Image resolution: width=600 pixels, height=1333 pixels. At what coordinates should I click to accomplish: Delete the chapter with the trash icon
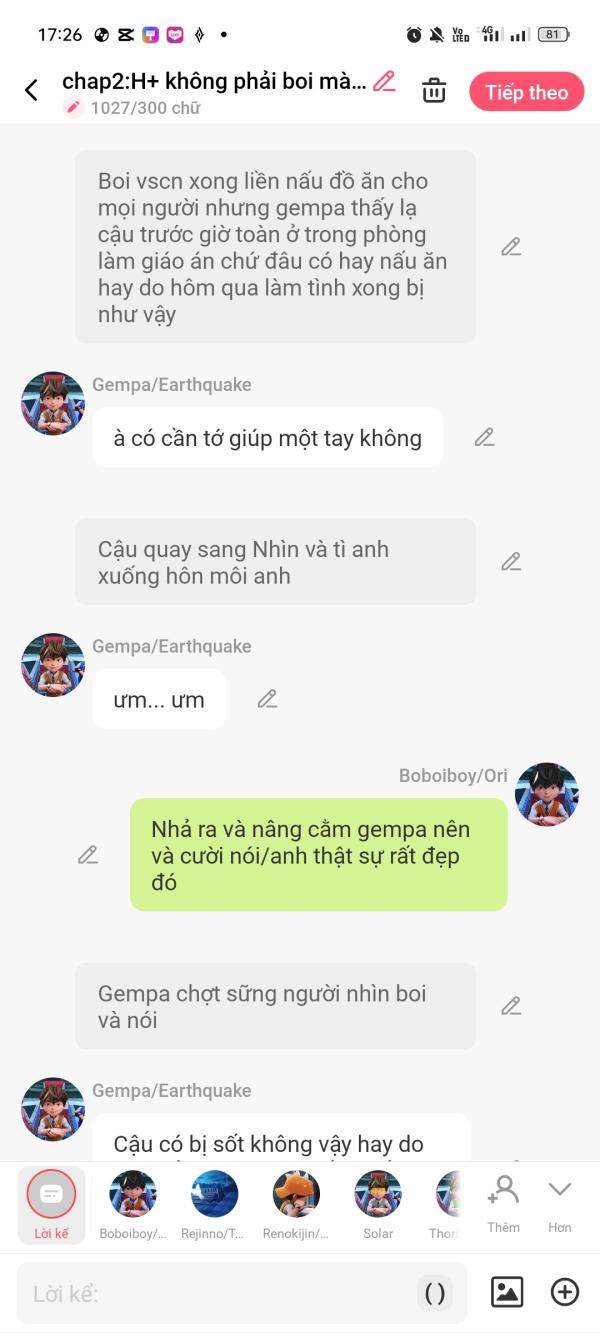coord(434,91)
